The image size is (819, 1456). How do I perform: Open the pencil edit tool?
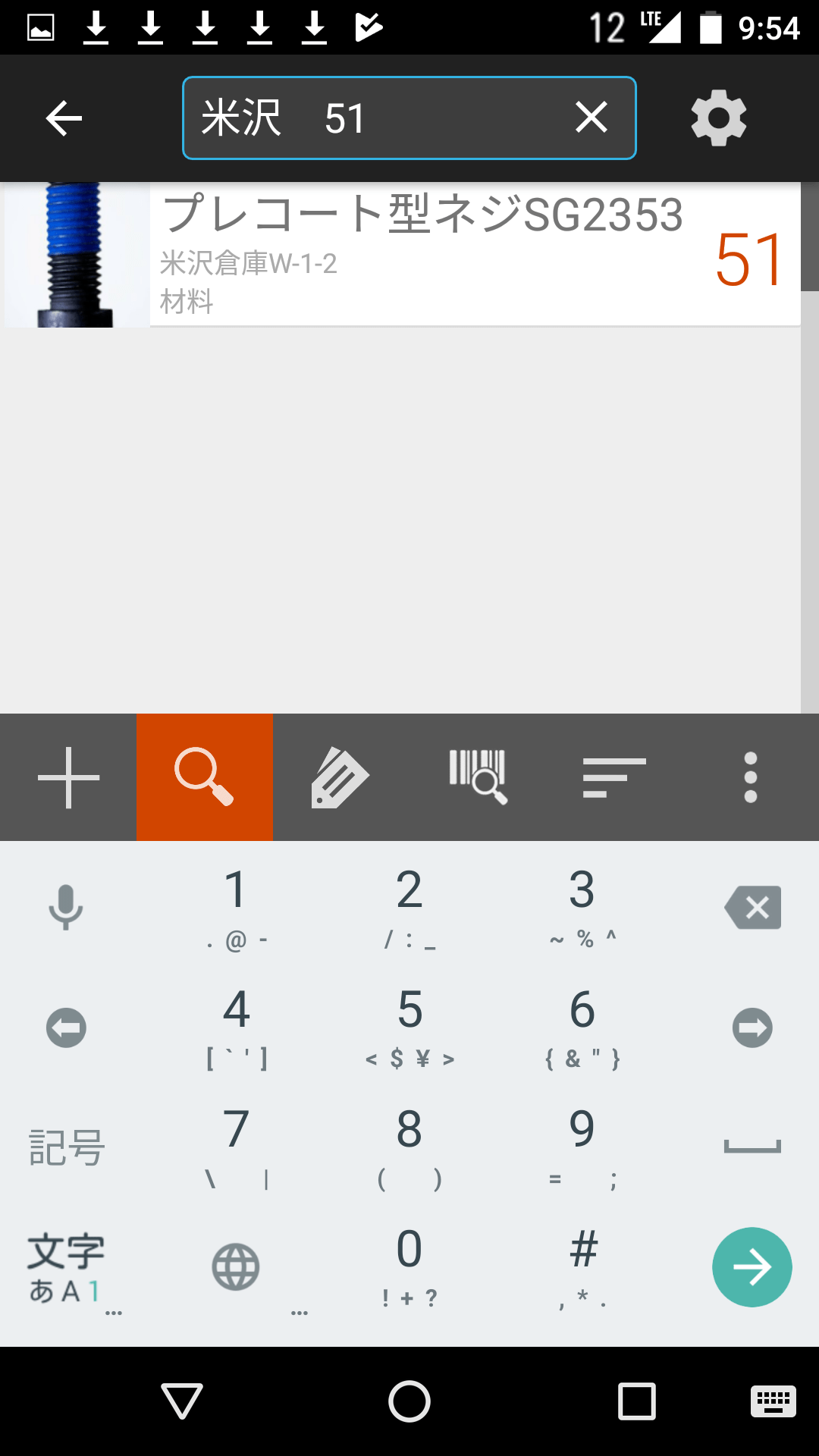pos(341,777)
